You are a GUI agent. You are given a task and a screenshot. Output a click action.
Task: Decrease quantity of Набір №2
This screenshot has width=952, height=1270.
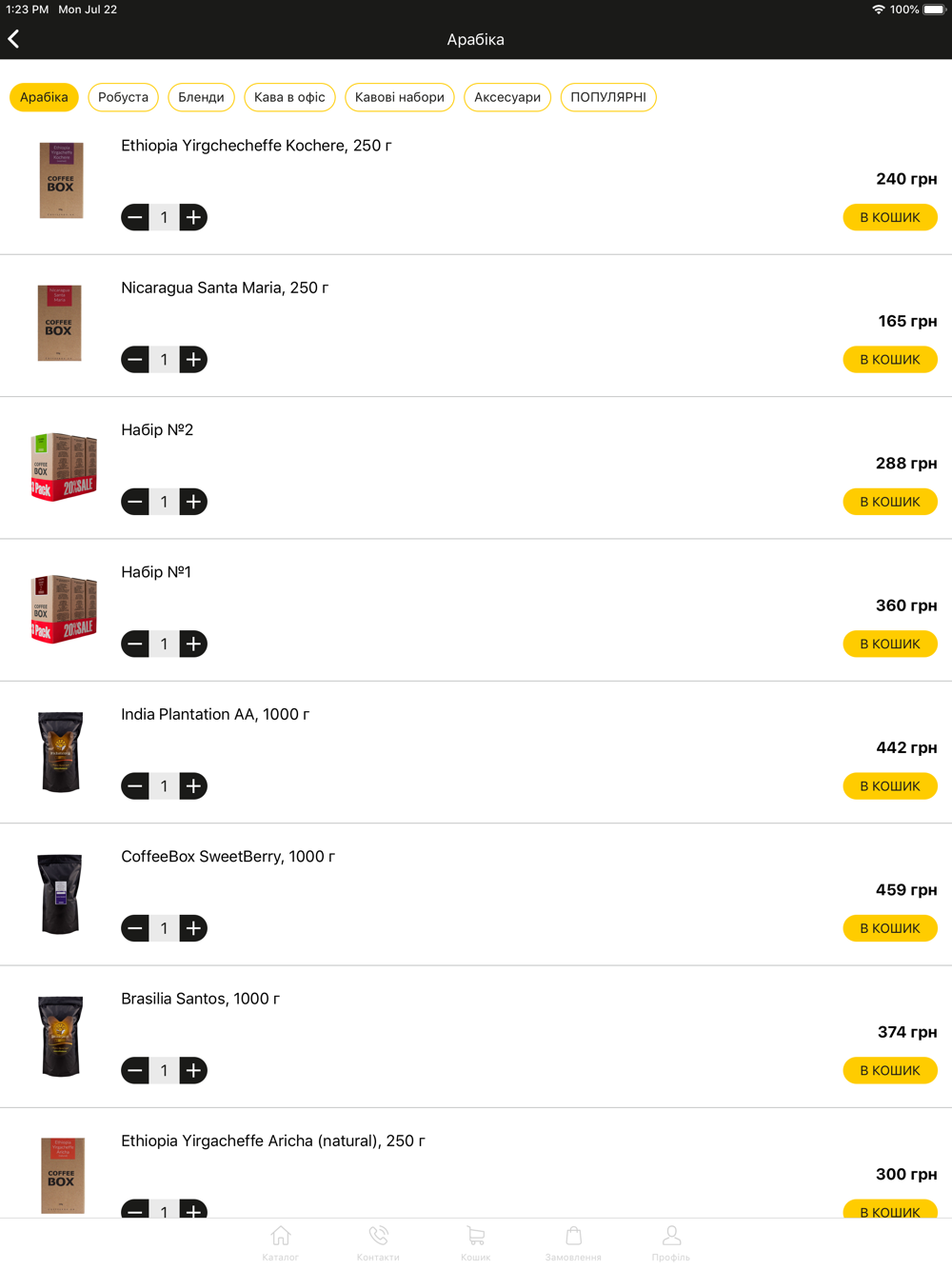135,502
